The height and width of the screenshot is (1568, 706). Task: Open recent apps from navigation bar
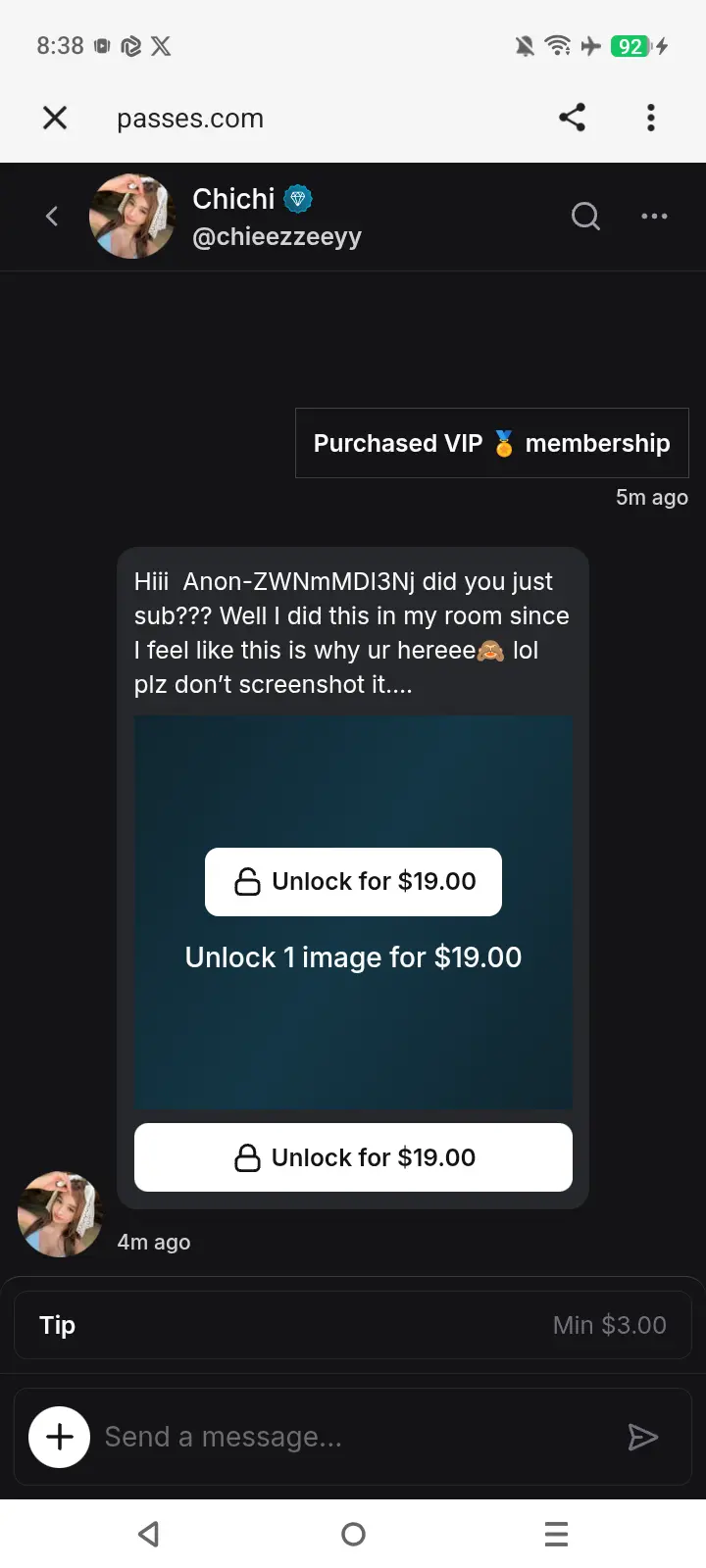tap(556, 1534)
